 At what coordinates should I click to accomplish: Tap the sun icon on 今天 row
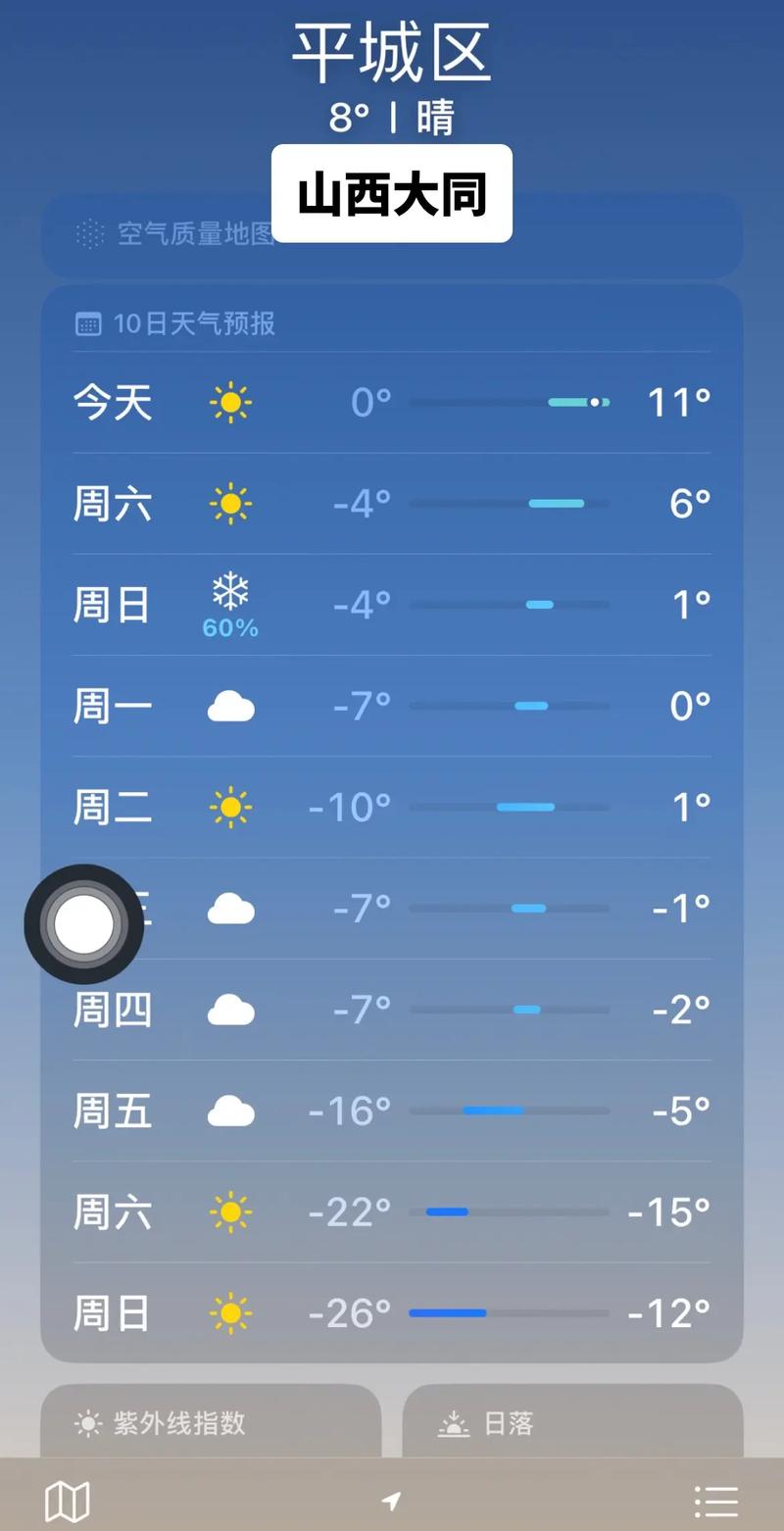click(230, 402)
